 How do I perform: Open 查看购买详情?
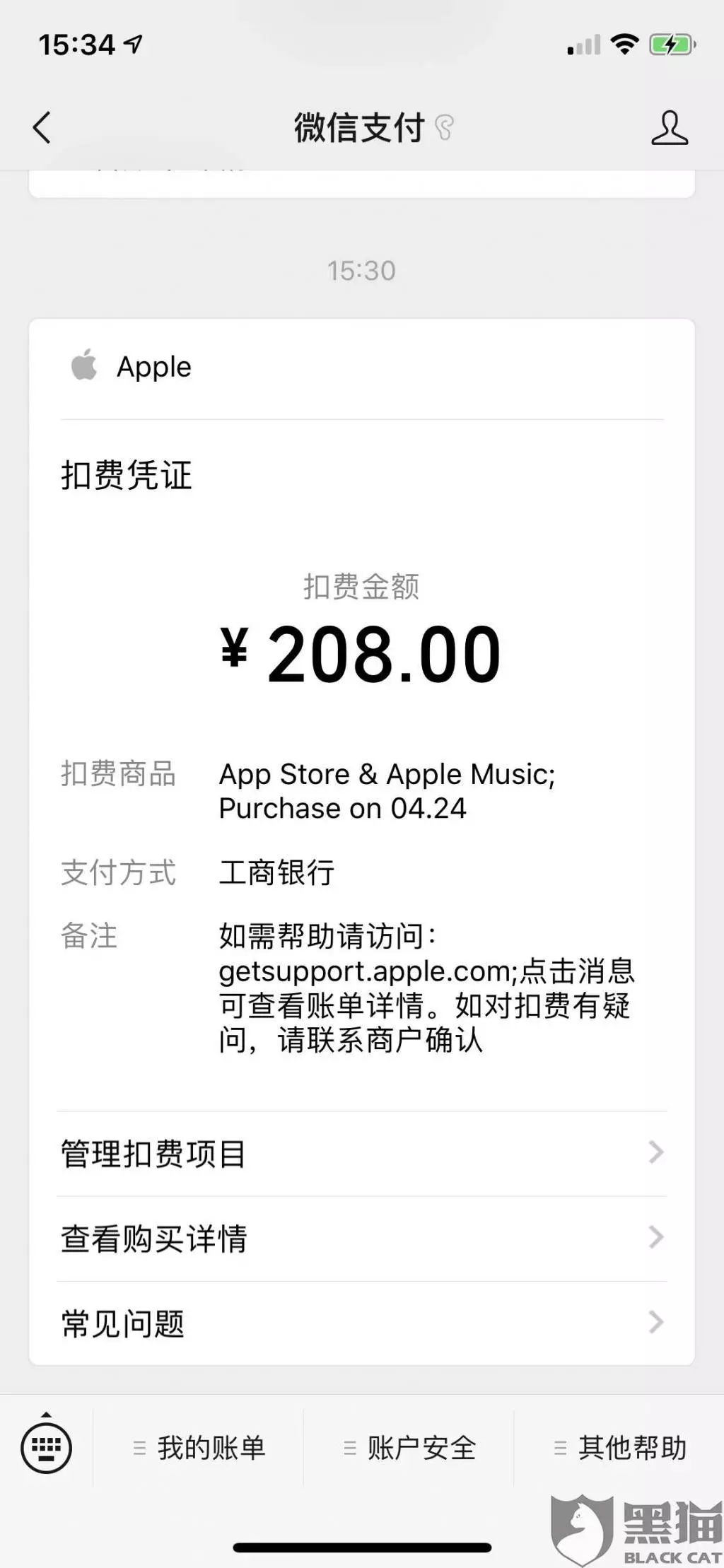[x=361, y=1239]
